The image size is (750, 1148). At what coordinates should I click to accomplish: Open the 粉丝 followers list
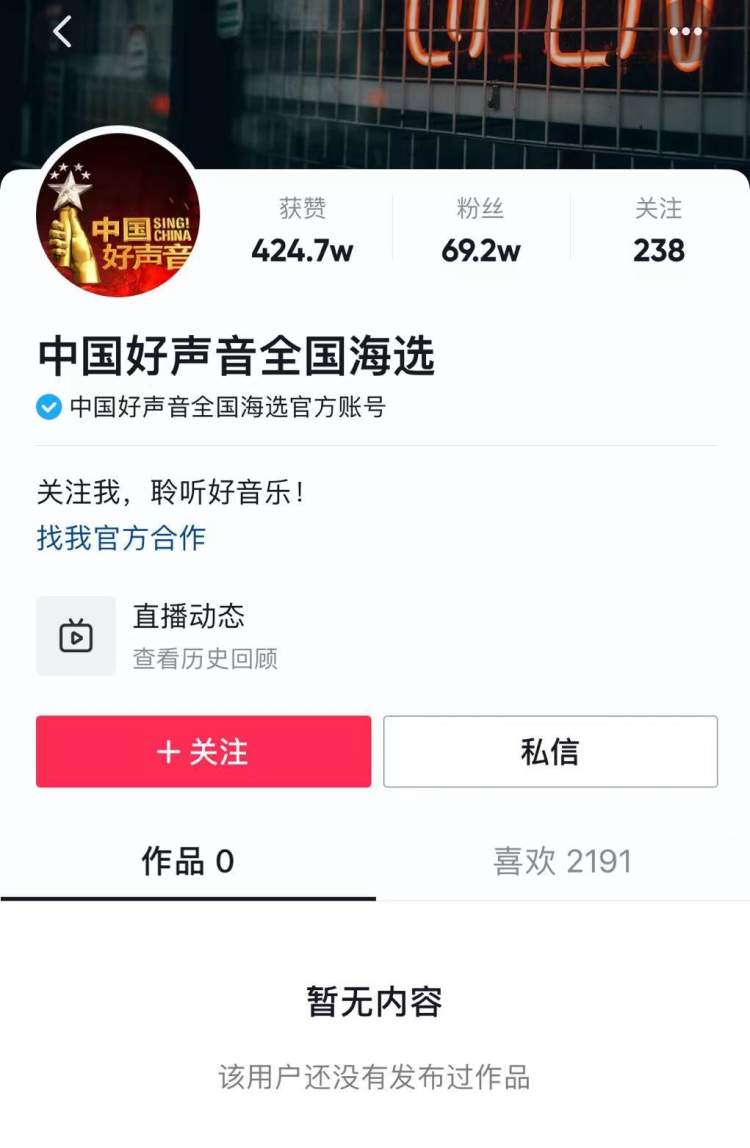coord(481,230)
